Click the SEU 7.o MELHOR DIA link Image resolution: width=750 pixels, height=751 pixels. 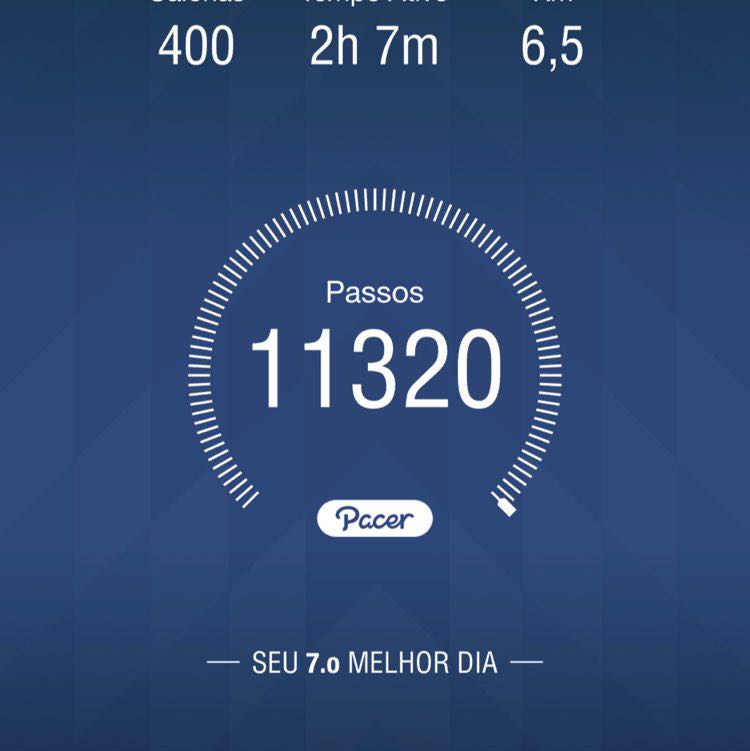click(x=375, y=660)
